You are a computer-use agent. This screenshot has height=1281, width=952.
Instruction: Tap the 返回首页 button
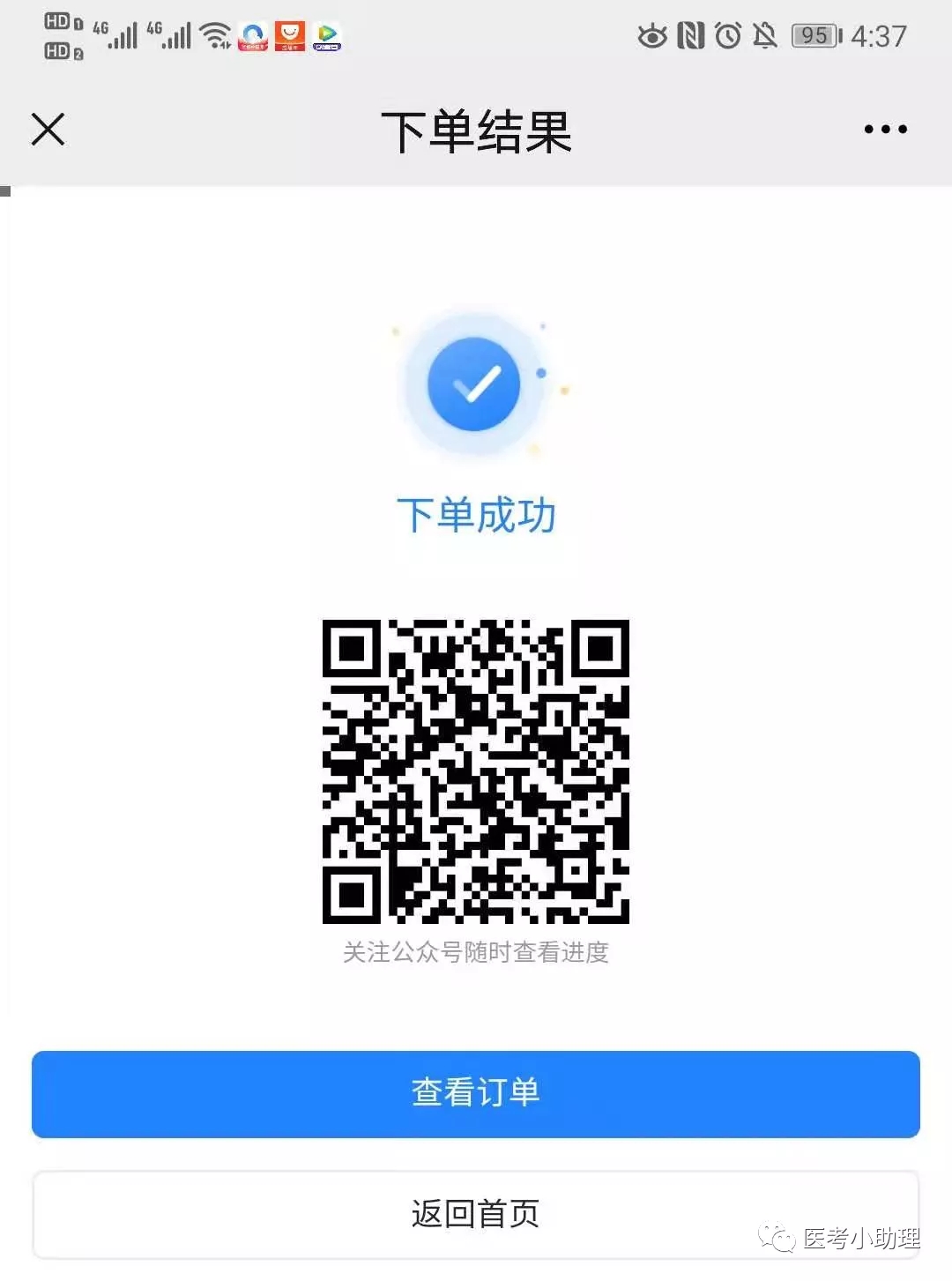[x=476, y=1214]
